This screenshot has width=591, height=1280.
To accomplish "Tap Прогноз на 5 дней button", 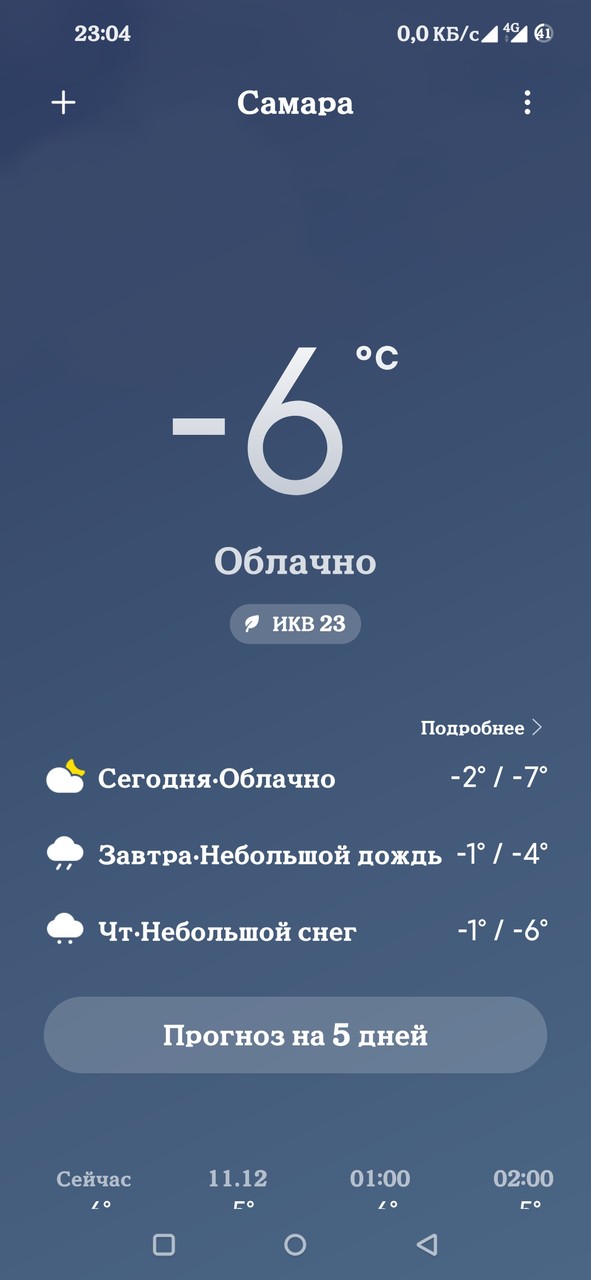I will pyautogui.click(x=295, y=1035).
